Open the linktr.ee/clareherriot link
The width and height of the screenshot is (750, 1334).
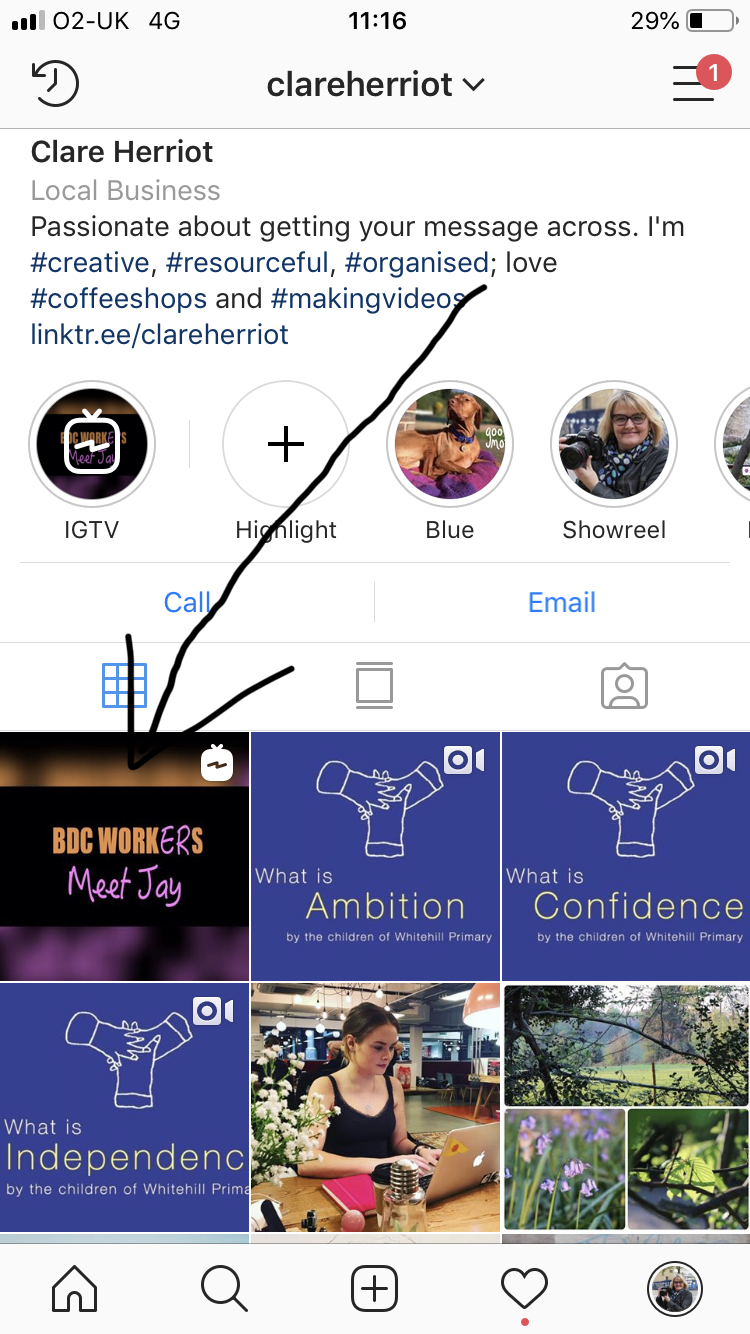[x=159, y=334]
